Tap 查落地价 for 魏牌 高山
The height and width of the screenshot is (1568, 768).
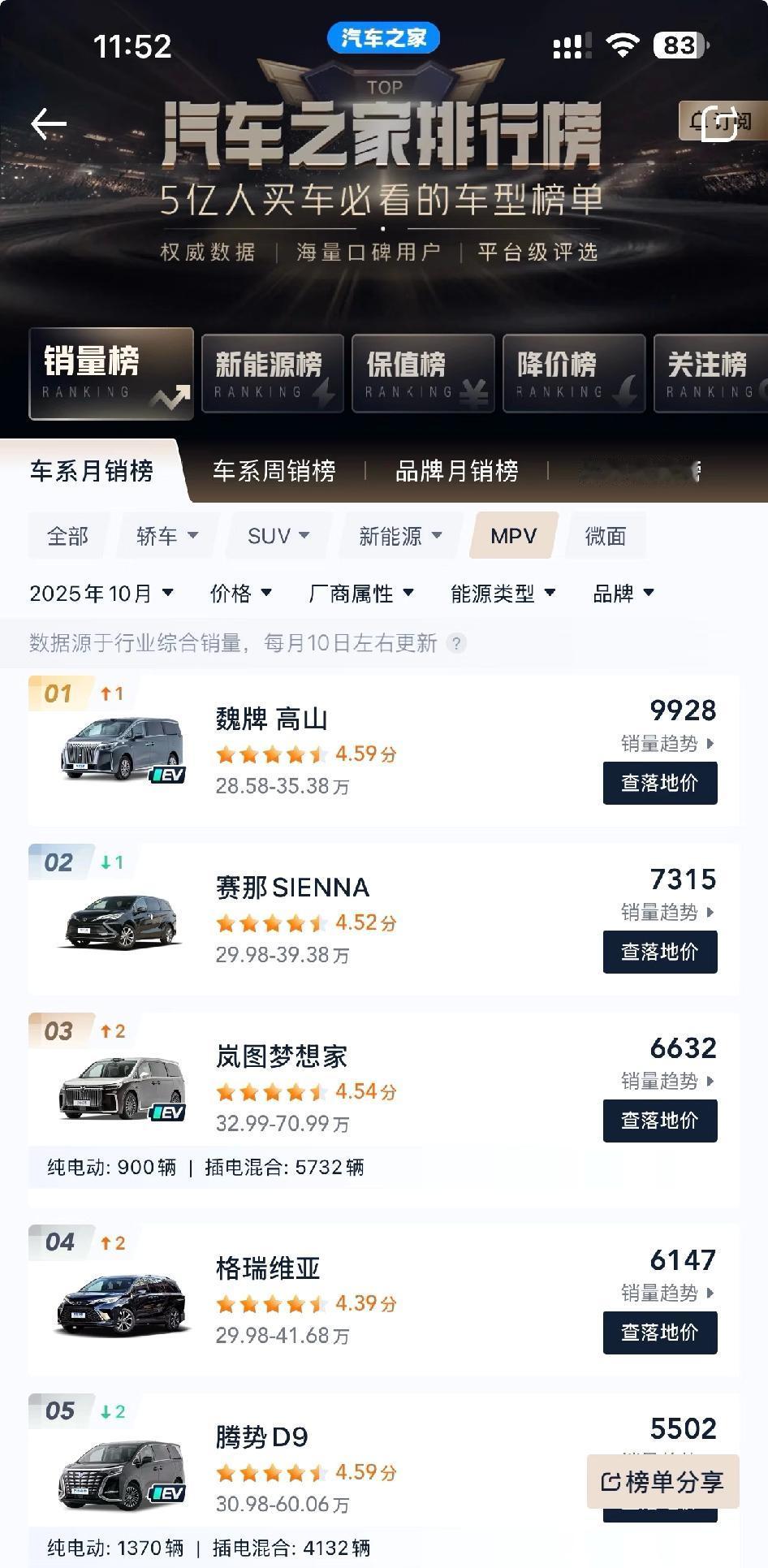[660, 784]
